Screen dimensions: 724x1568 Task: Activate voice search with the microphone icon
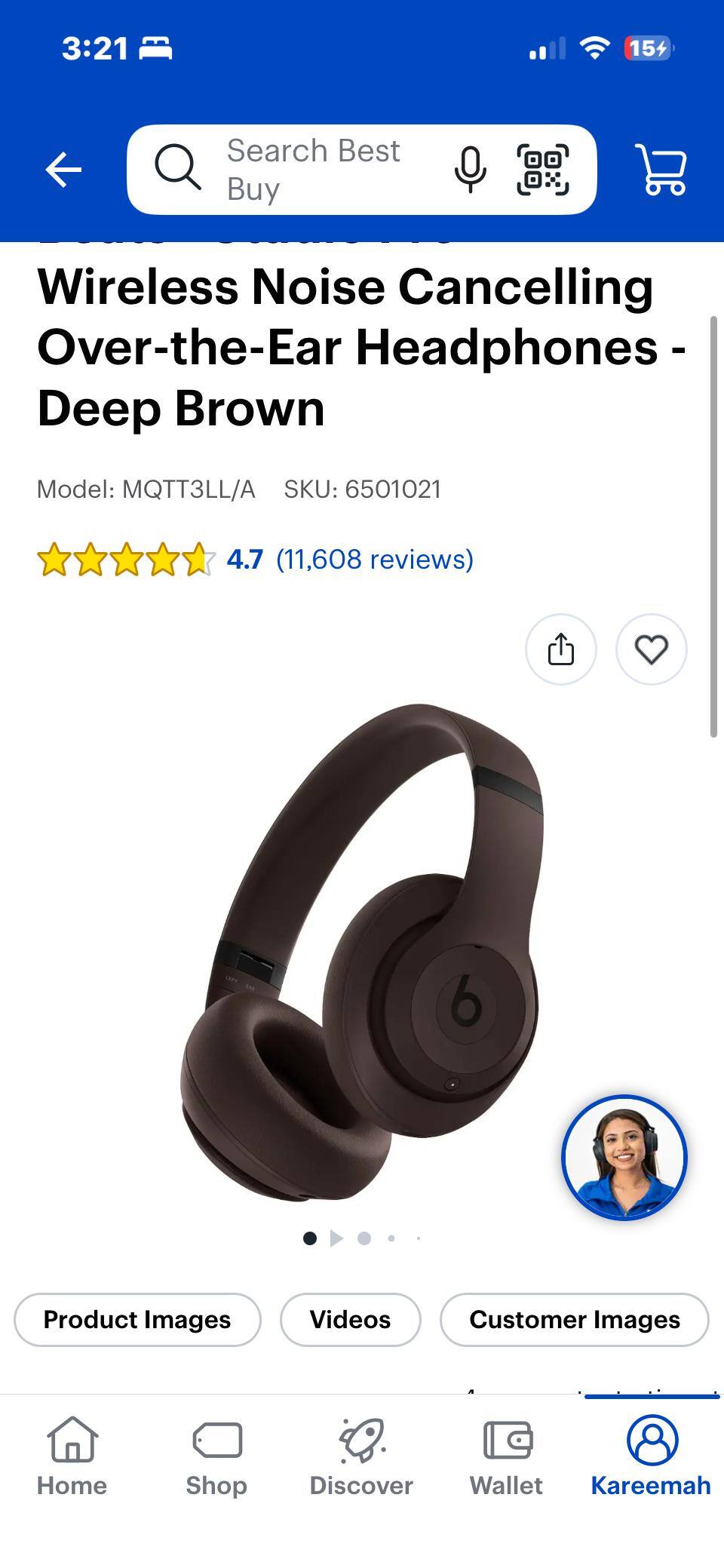[469, 168]
